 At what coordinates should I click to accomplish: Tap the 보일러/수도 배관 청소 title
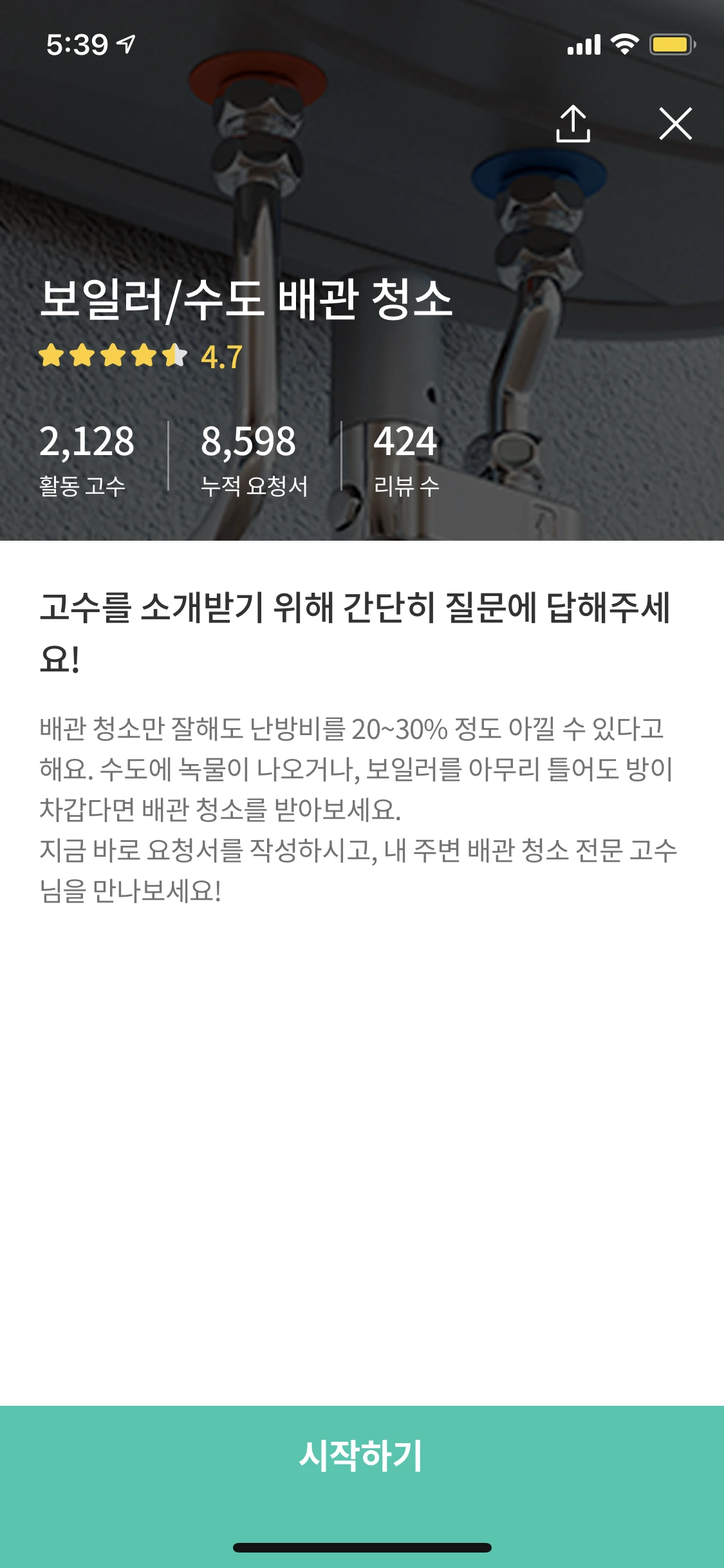tap(248, 300)
